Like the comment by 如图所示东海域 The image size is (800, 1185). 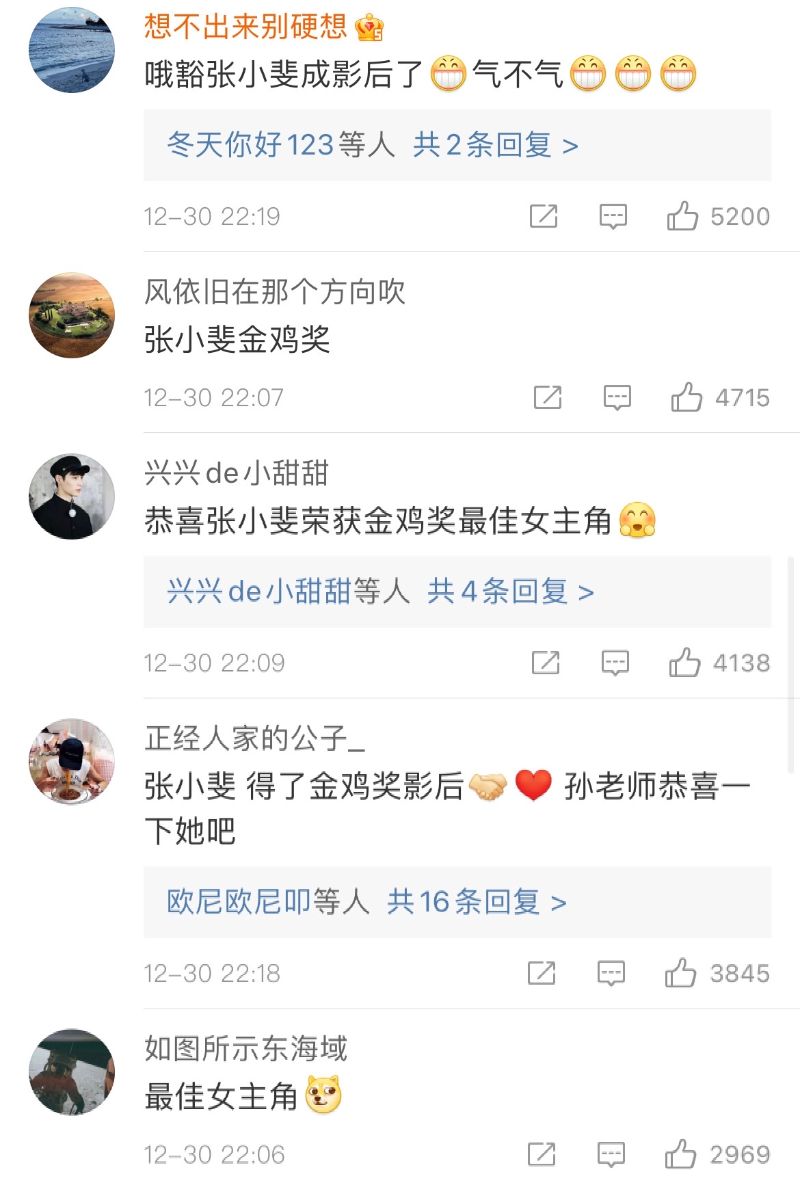681,1155
